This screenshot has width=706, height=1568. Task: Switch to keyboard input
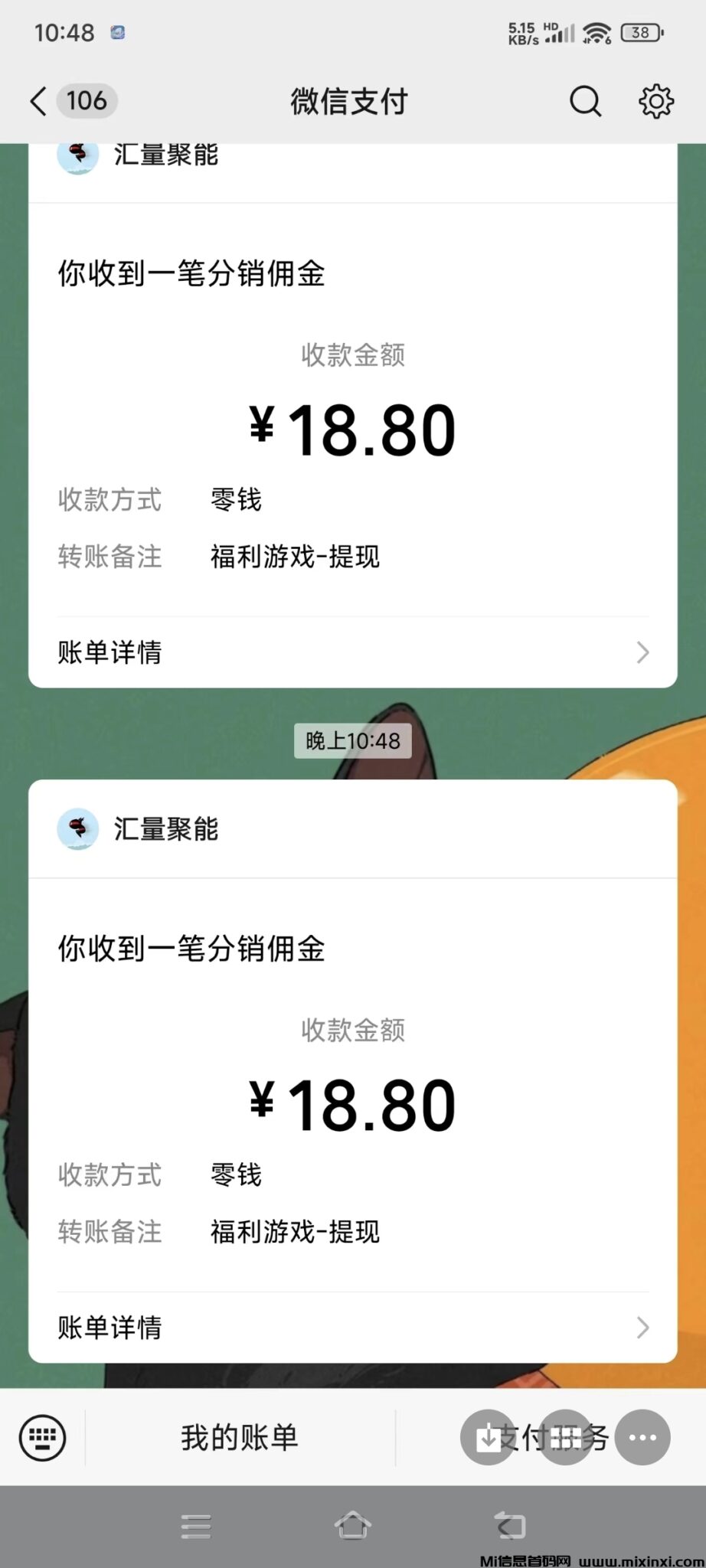coord(42,1438)
